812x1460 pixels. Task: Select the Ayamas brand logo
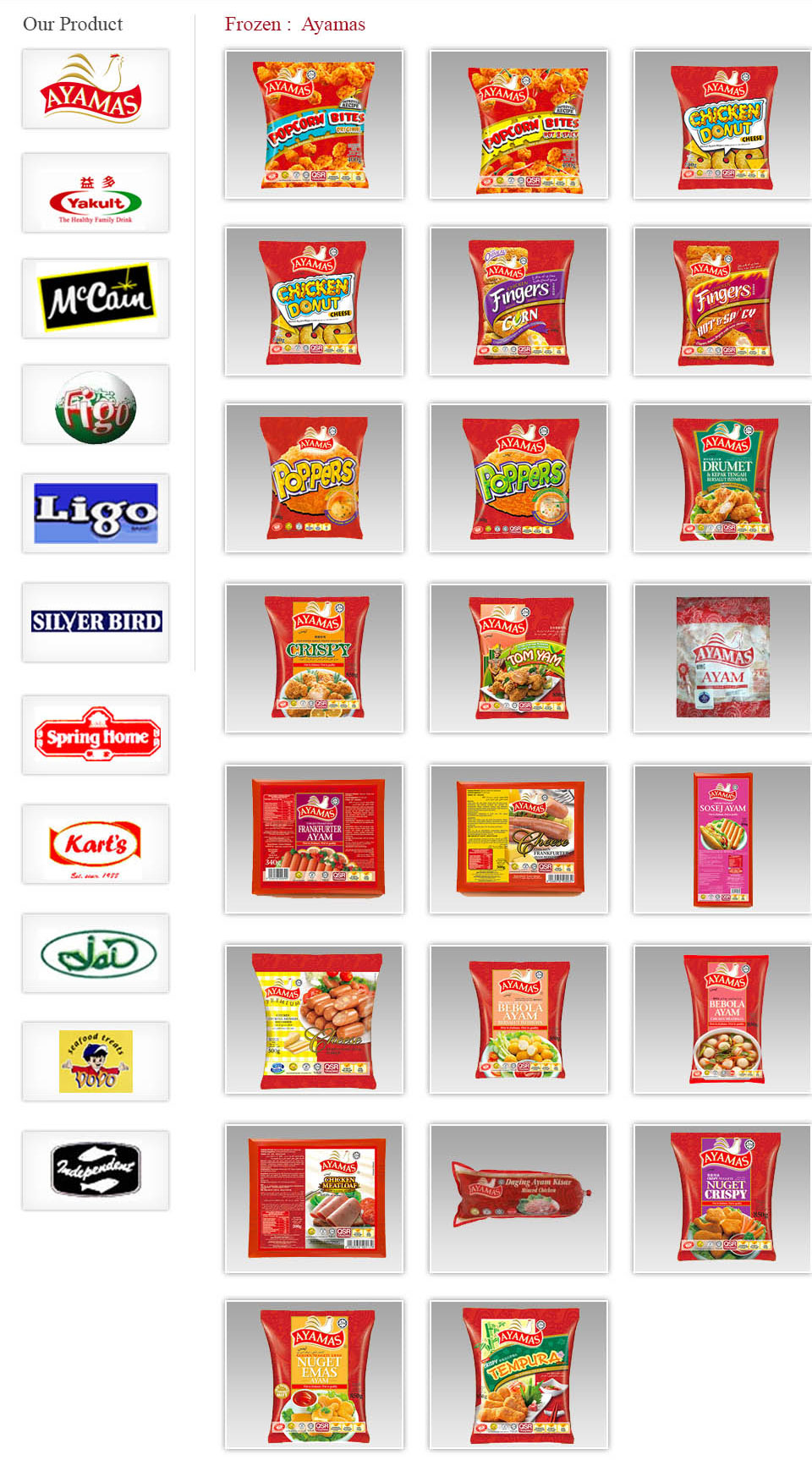[x=96, y=89]
